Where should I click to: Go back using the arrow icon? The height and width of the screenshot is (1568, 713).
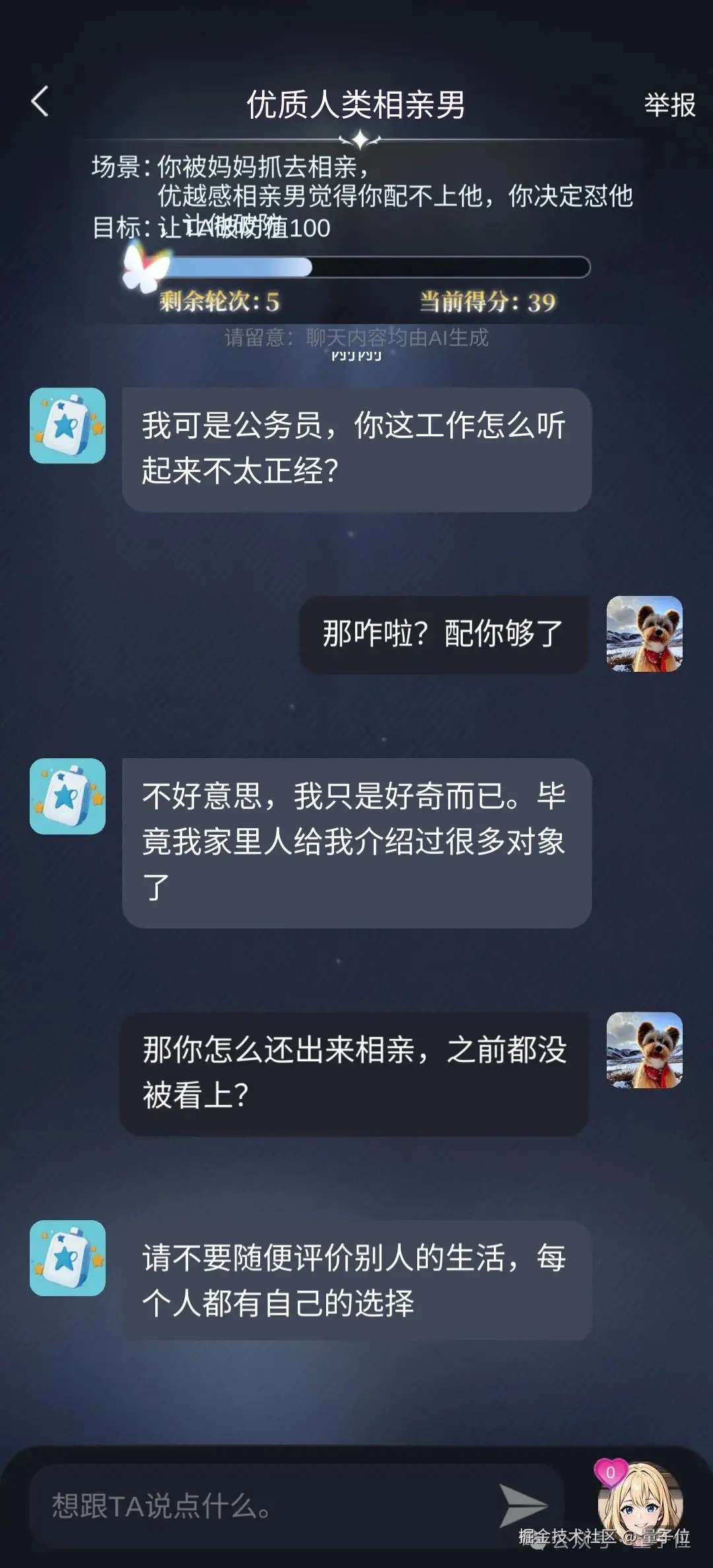pos(40,102)
